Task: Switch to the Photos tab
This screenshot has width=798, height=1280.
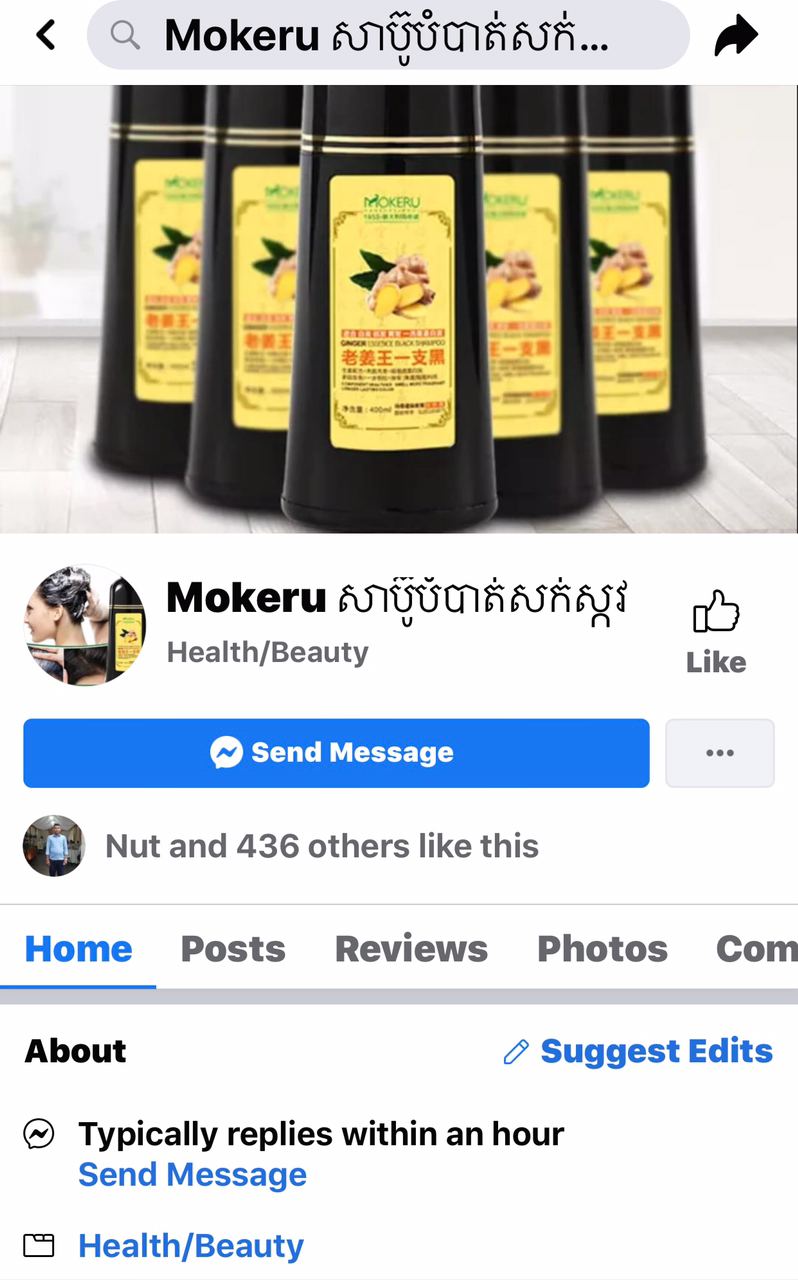Action: [602, 948]
